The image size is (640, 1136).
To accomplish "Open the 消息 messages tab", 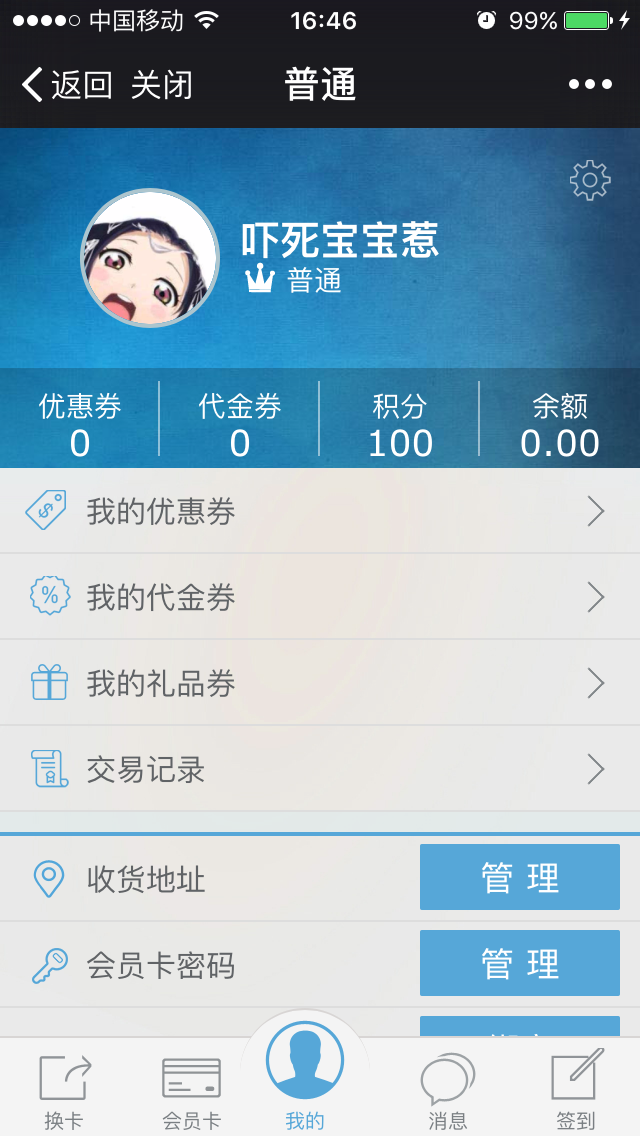I will (x=447, y=1090).
